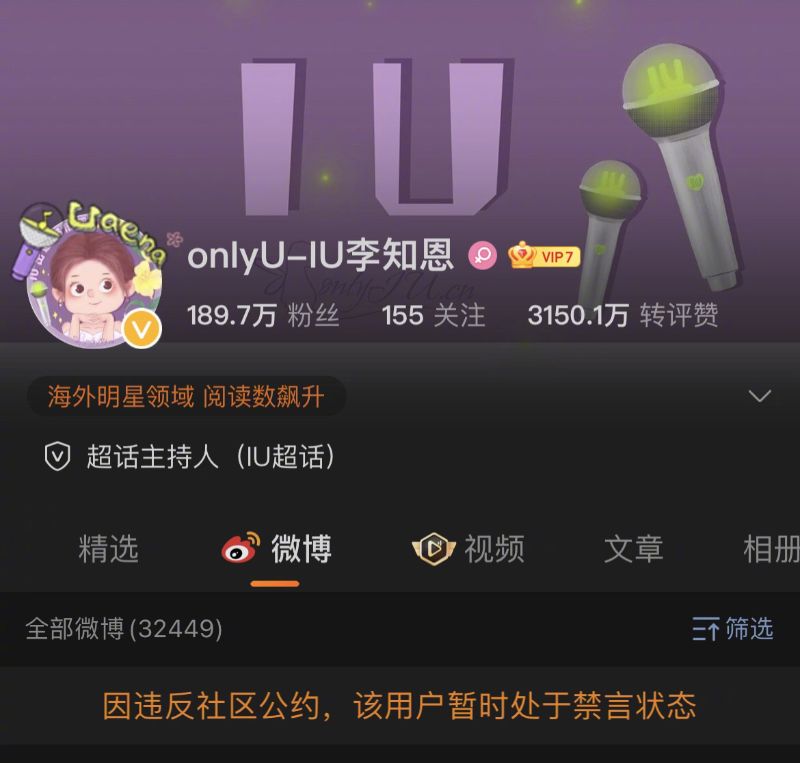
Task: Open the 155 关注 following list
Action: click(433, 316)
